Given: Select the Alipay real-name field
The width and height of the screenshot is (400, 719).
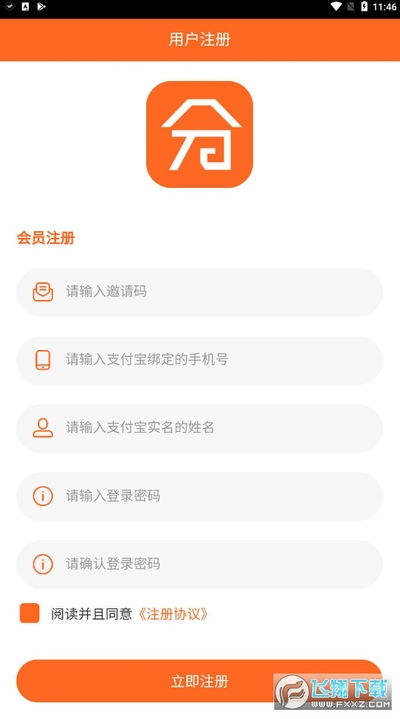Looking at the screenshot, I should coord(200,428).
